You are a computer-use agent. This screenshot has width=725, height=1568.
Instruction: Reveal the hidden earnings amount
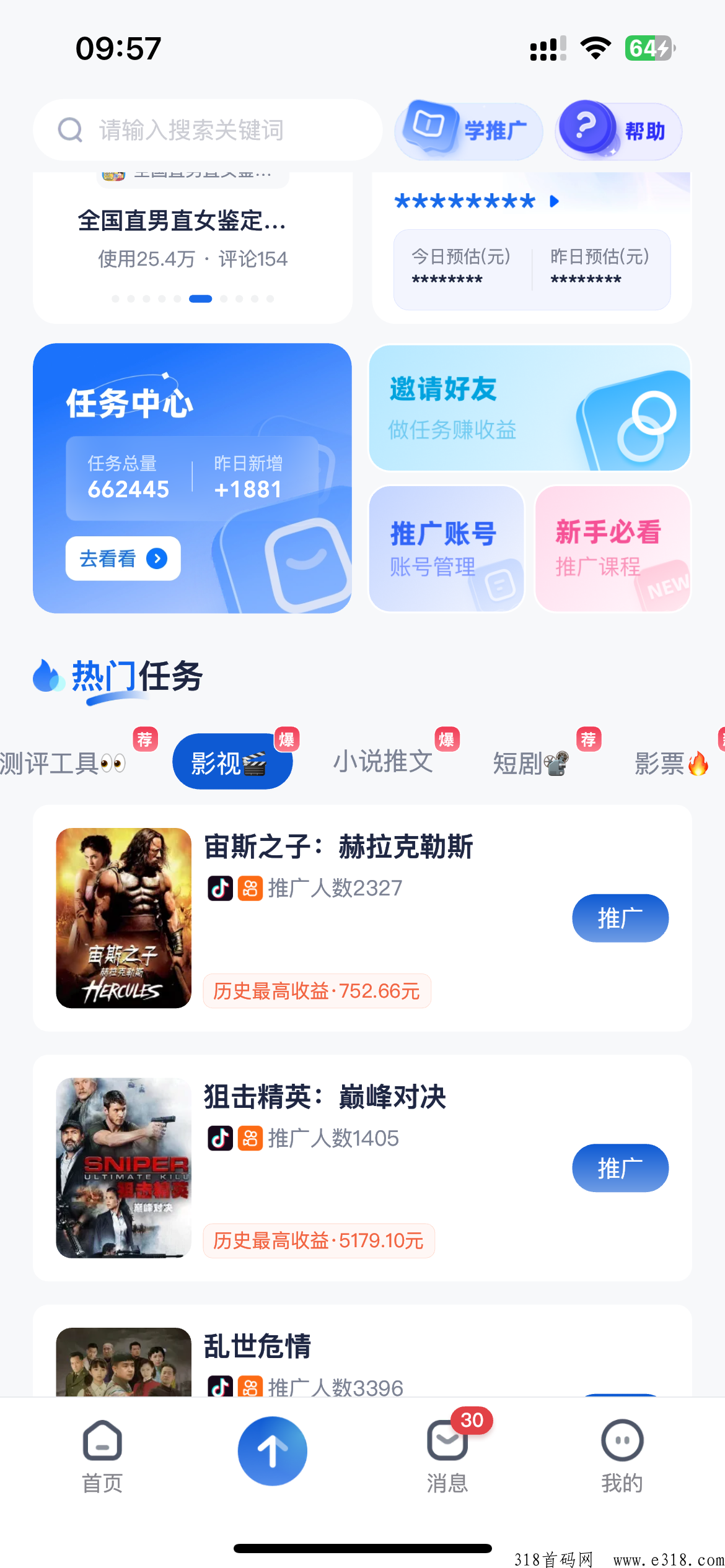(554, 201)
